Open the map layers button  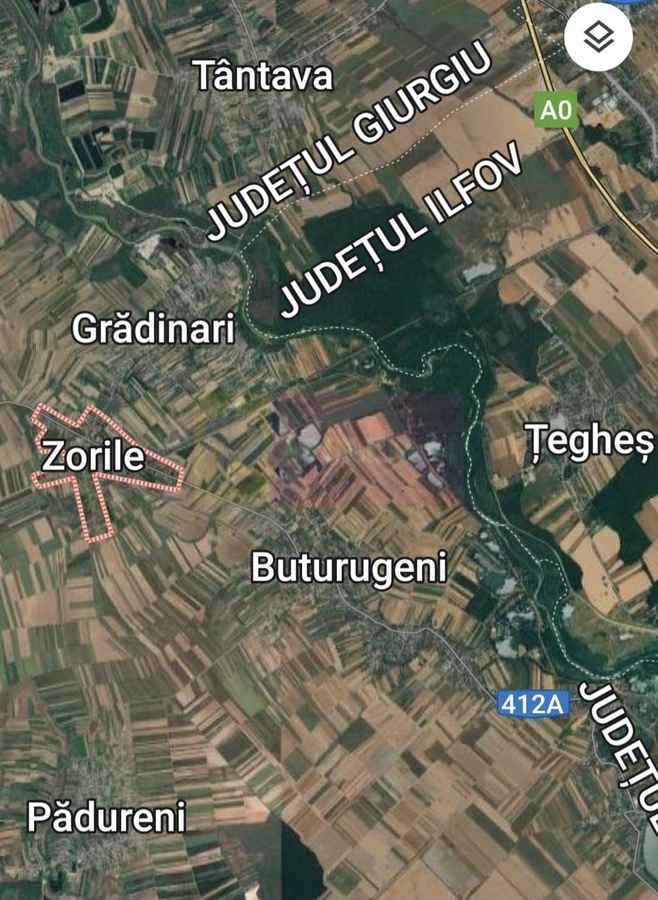tap(598, 38)
